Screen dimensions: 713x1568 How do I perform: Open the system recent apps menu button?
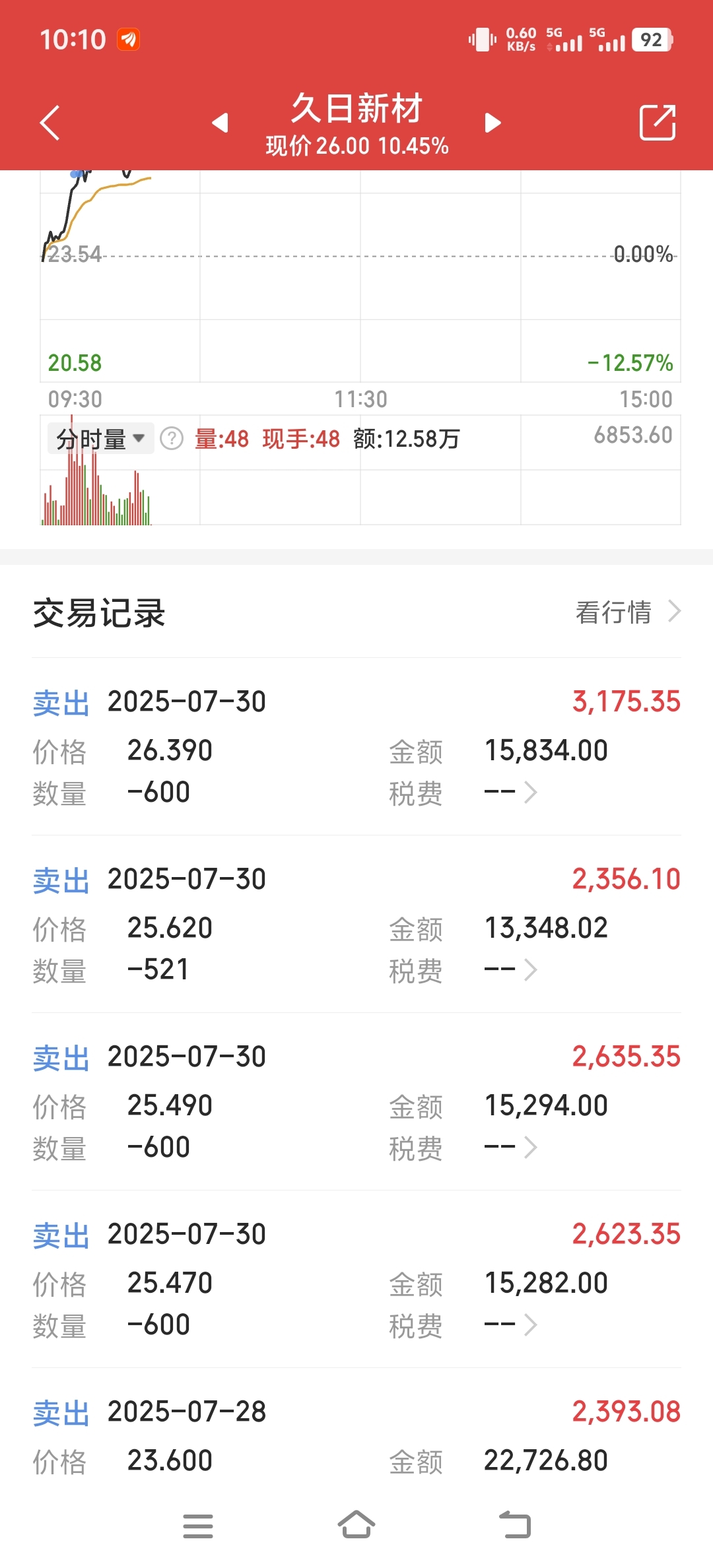pos(198,1526)
